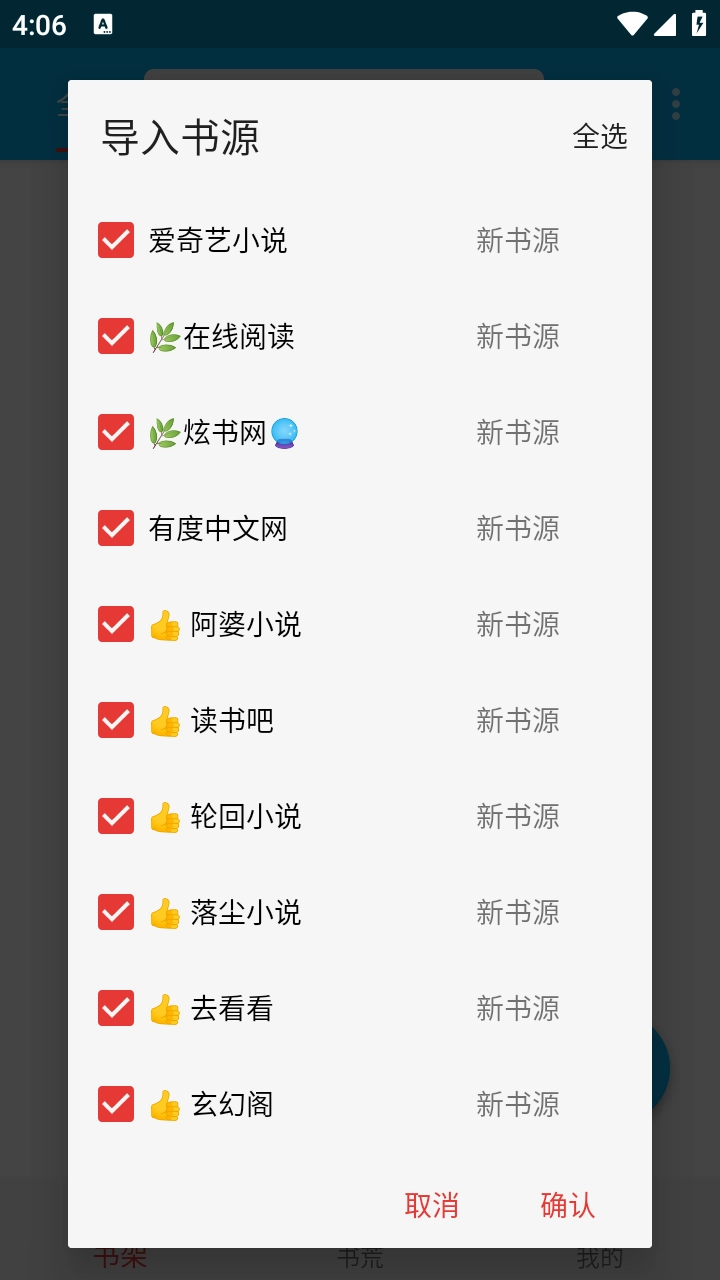720x1280 pixels.
Task: Uncheck the 爱奇艺小说 book source
Action: (x=116, y=240)
